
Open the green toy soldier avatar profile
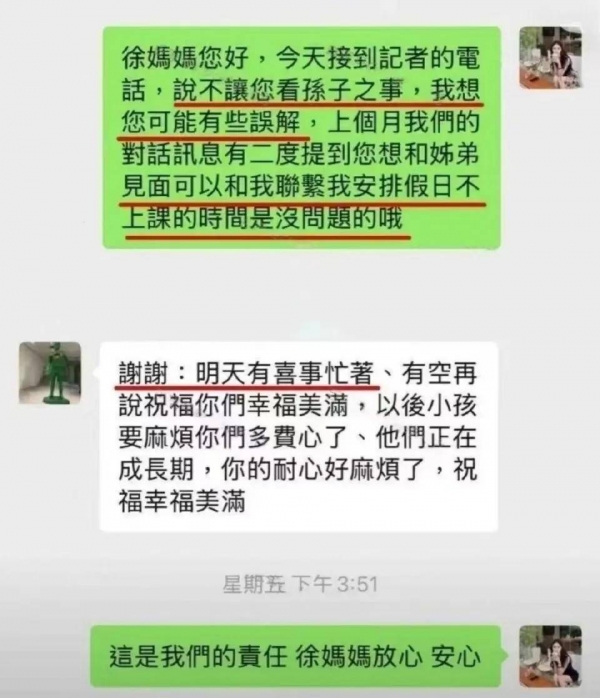(x=49, y=372)
